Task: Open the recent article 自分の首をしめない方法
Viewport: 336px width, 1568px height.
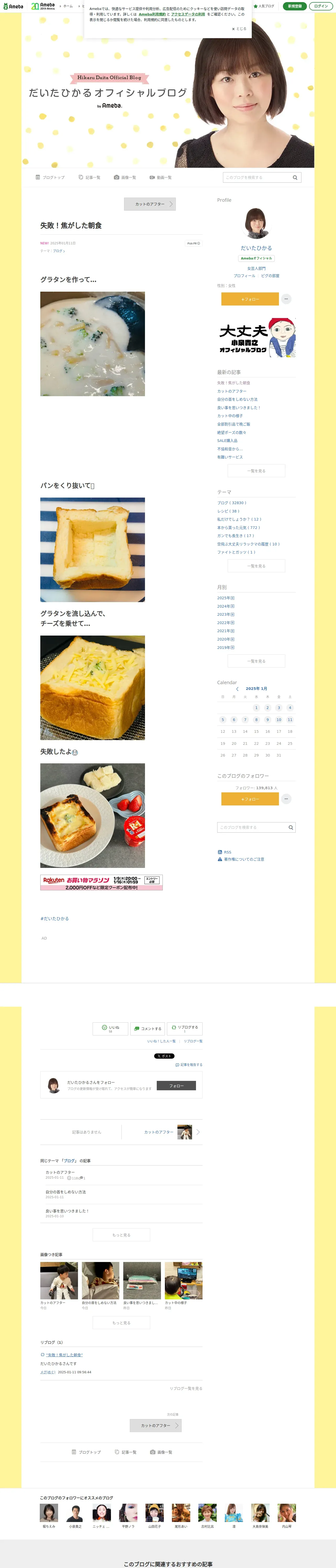Action: 237,399
